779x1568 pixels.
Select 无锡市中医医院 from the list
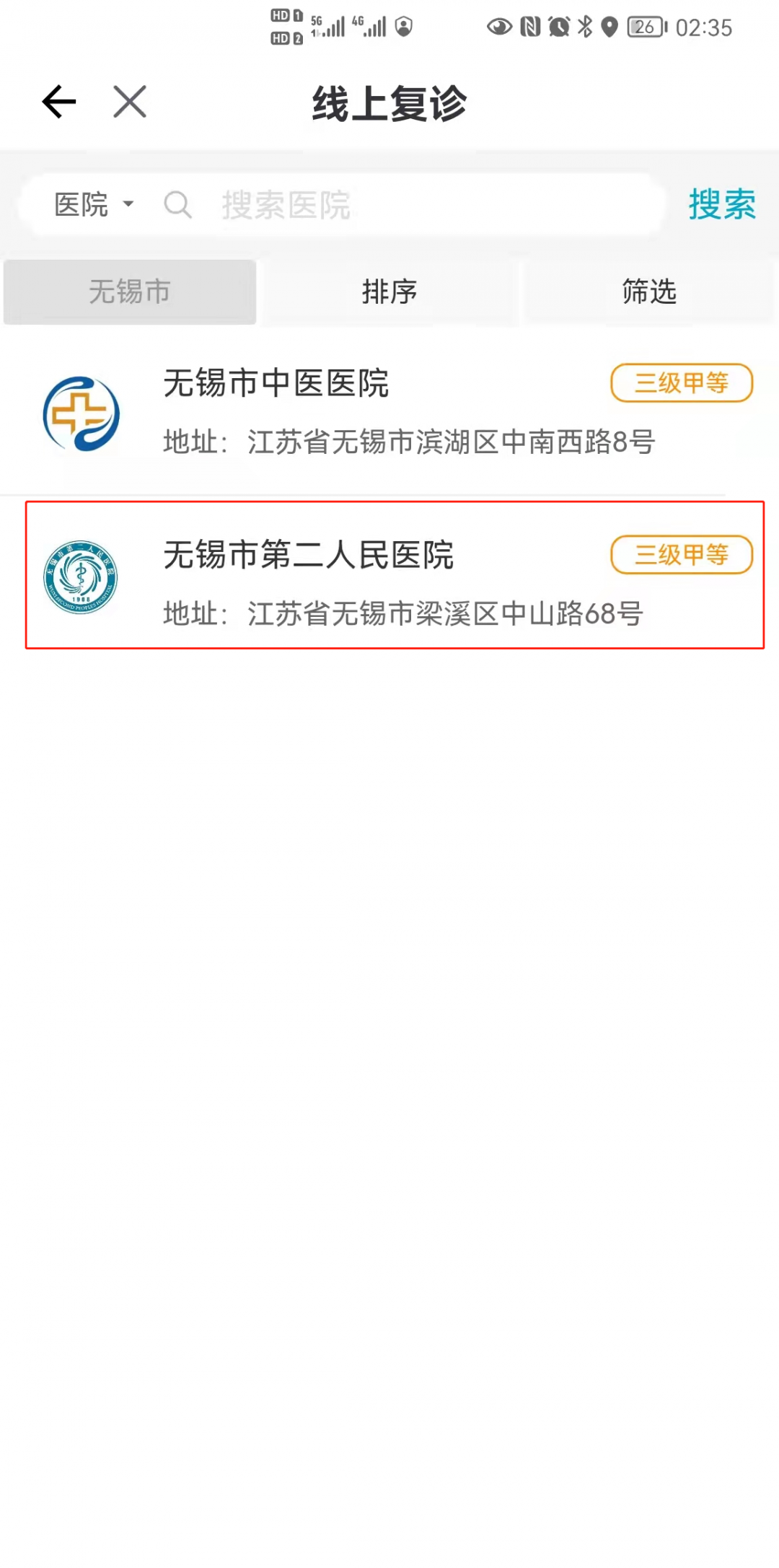[x=389, y=413]
